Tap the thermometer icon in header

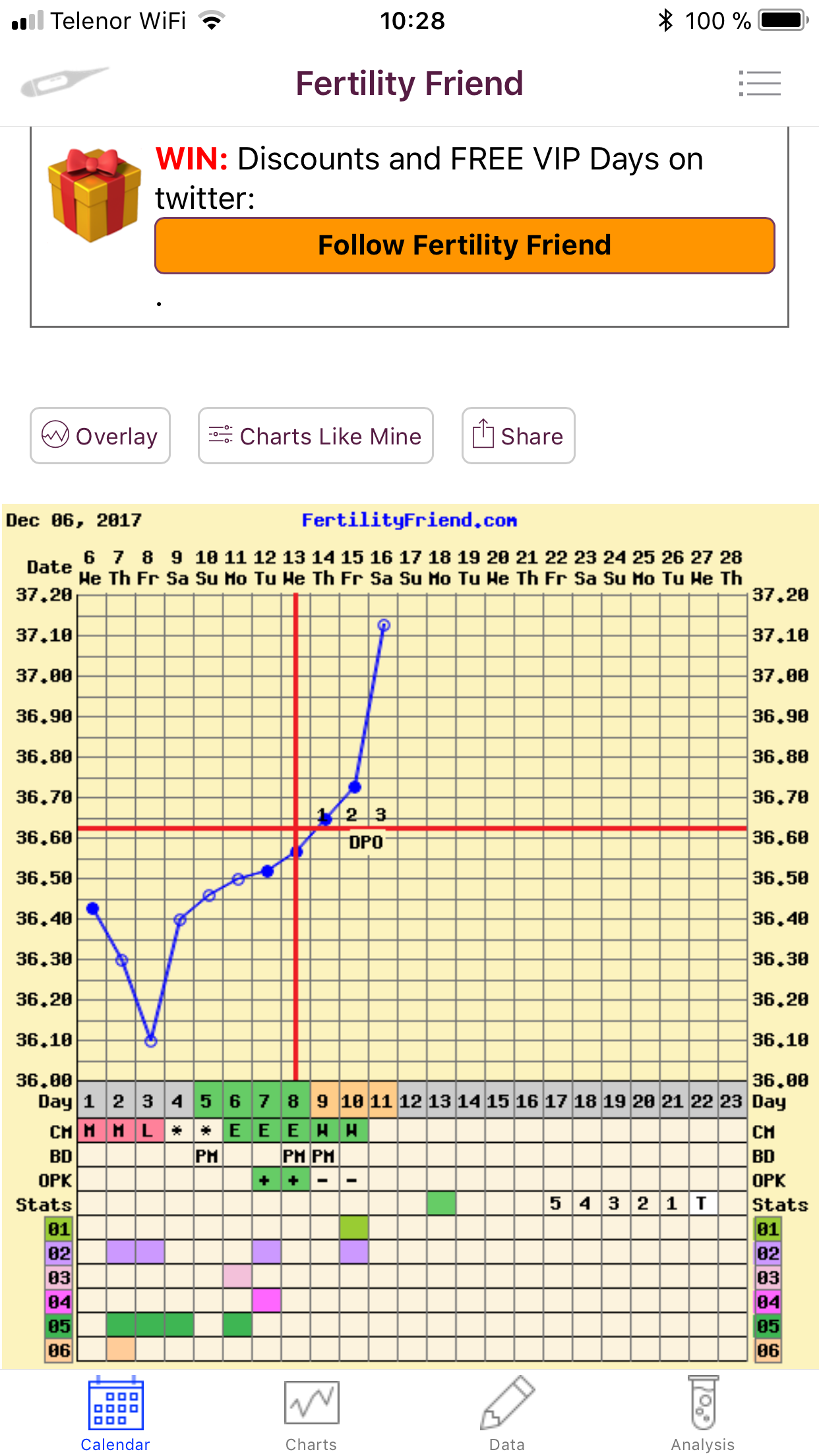click(x=64, y=82)
